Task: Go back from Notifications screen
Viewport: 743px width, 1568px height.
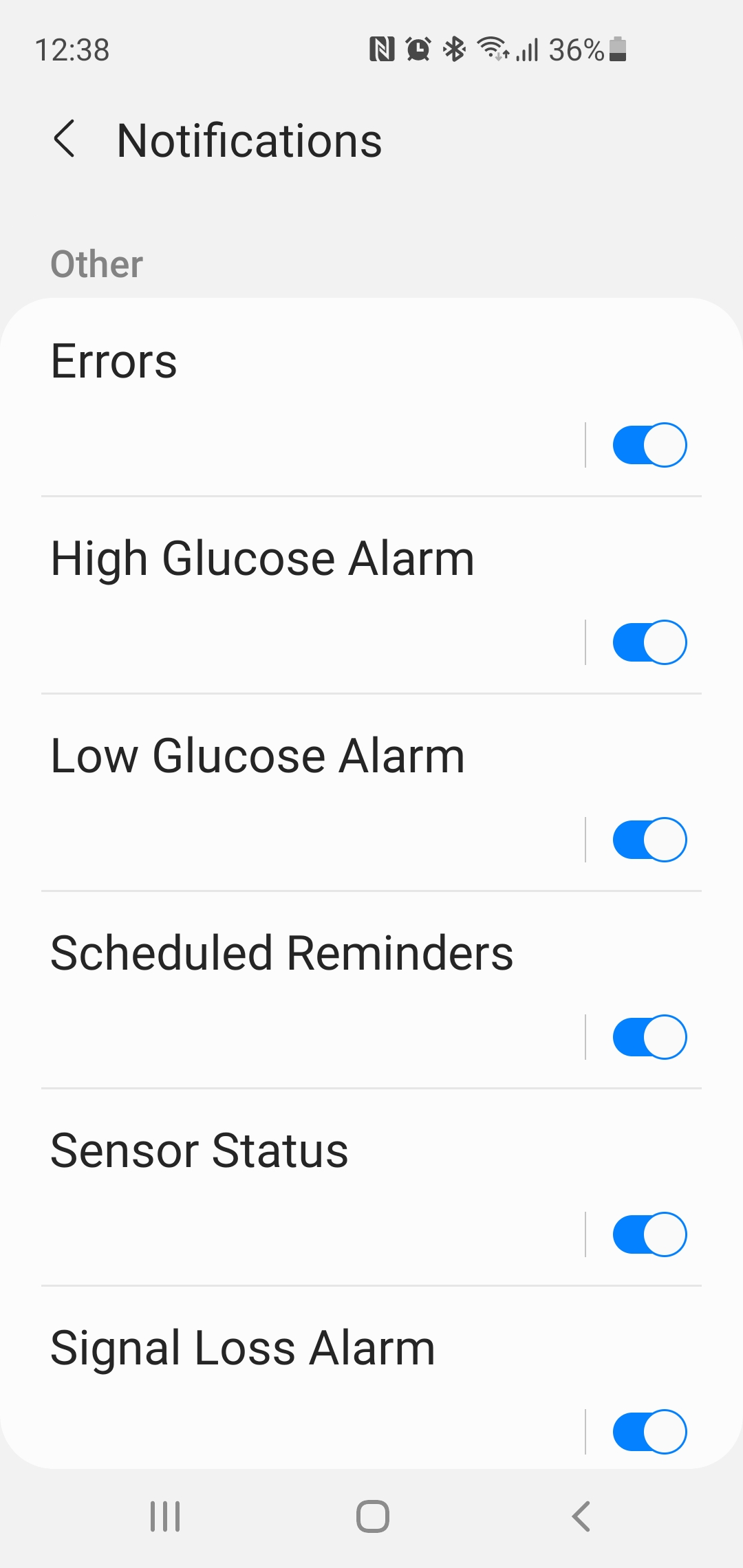Action: [x=64, y=140]
